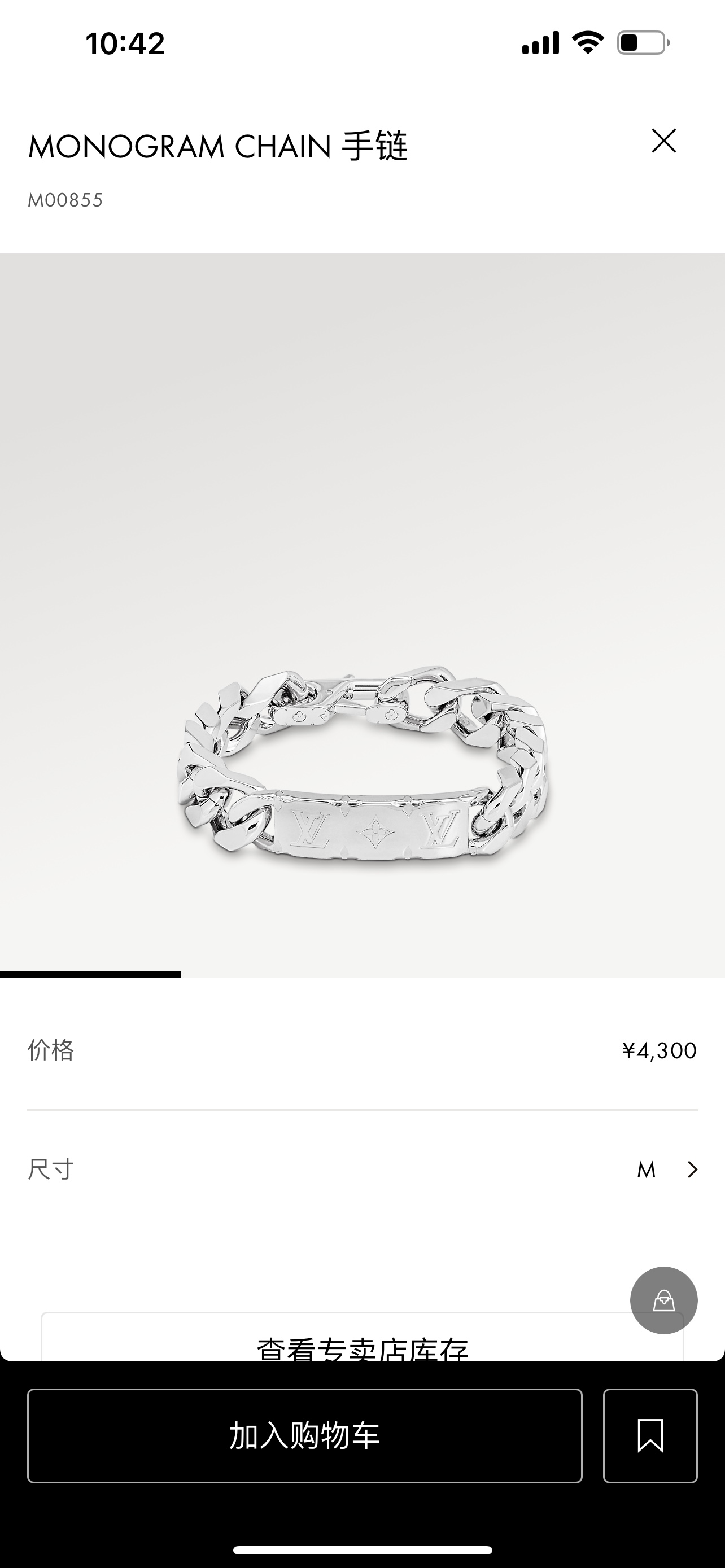Save the bracelet with the bookmark icon
The image size is (725, 1568).
pyautogui.click(x=650, y=1435)
